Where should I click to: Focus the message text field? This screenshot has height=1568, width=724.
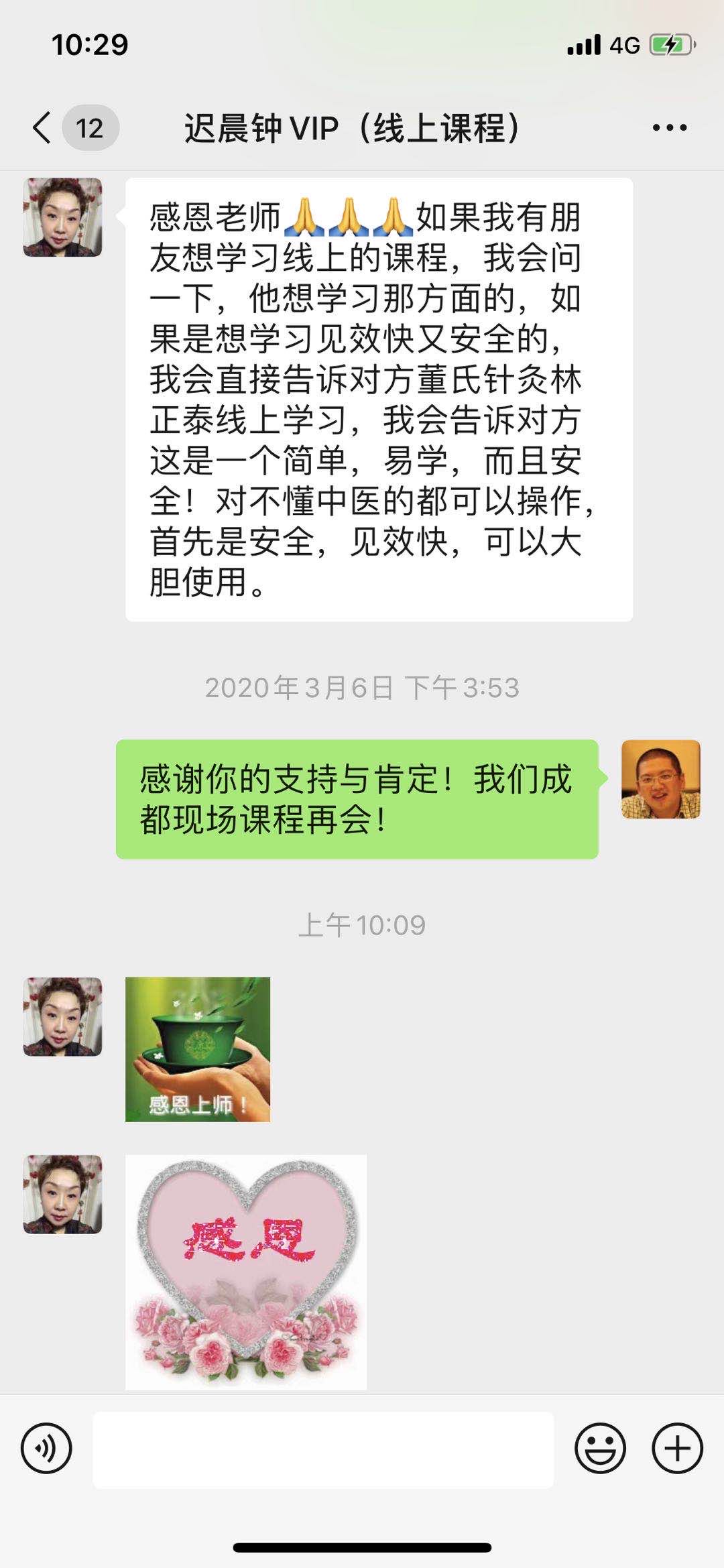pyautogui.click(x=323, y=1449)
